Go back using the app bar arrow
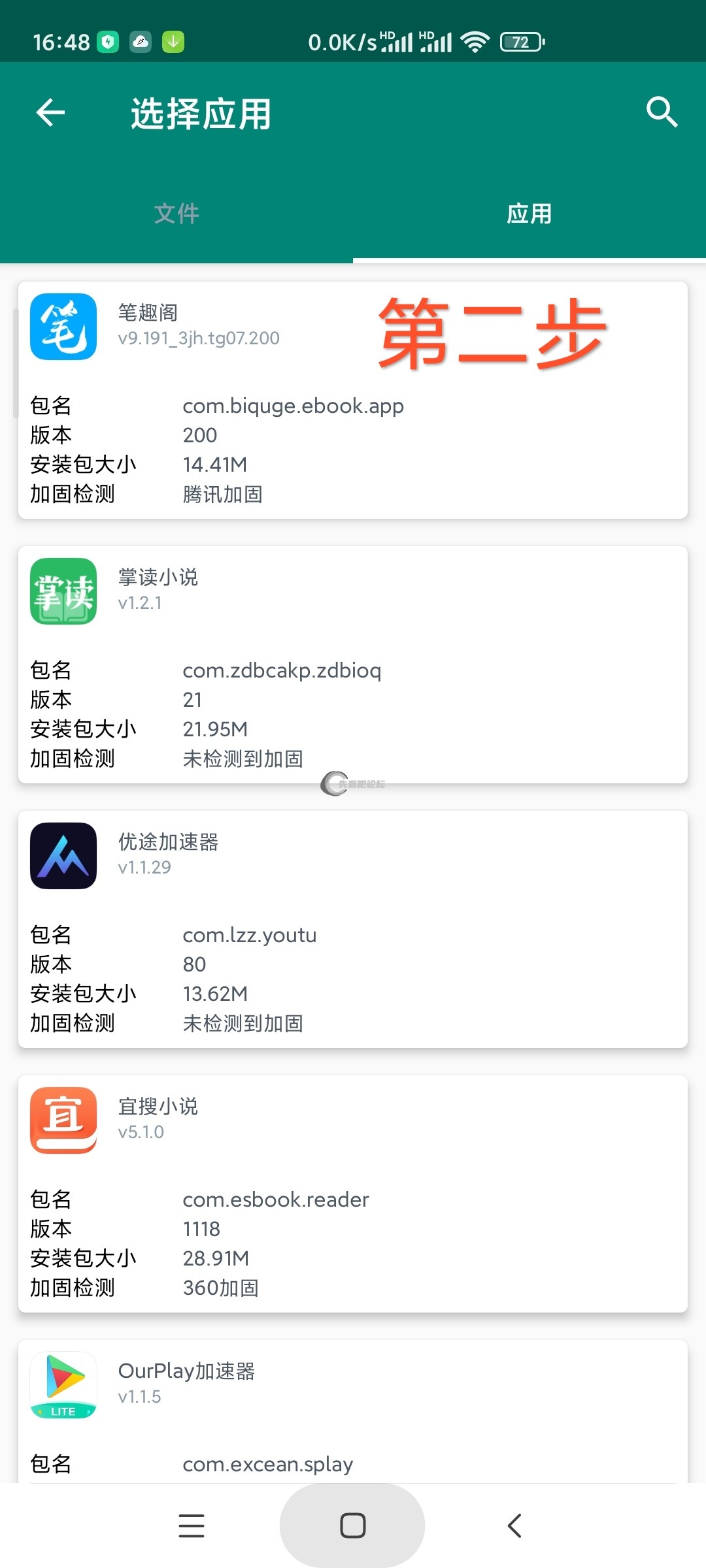706x1568 pixels. point(50,113)
